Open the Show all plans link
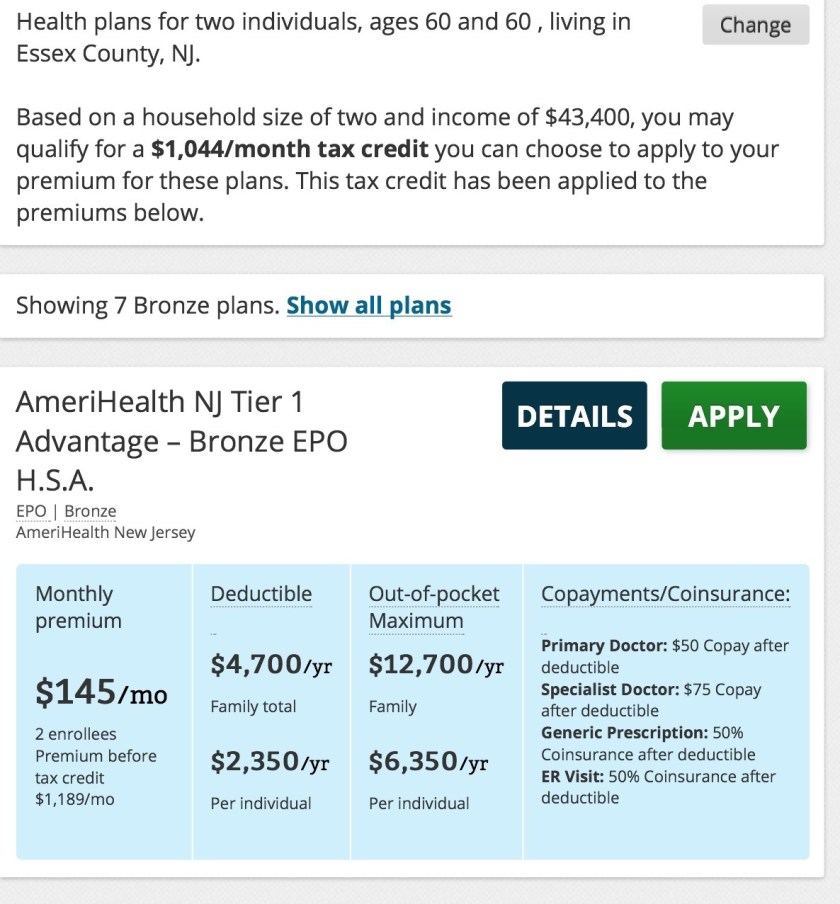 pyautogui.click(x=369, y=305)
